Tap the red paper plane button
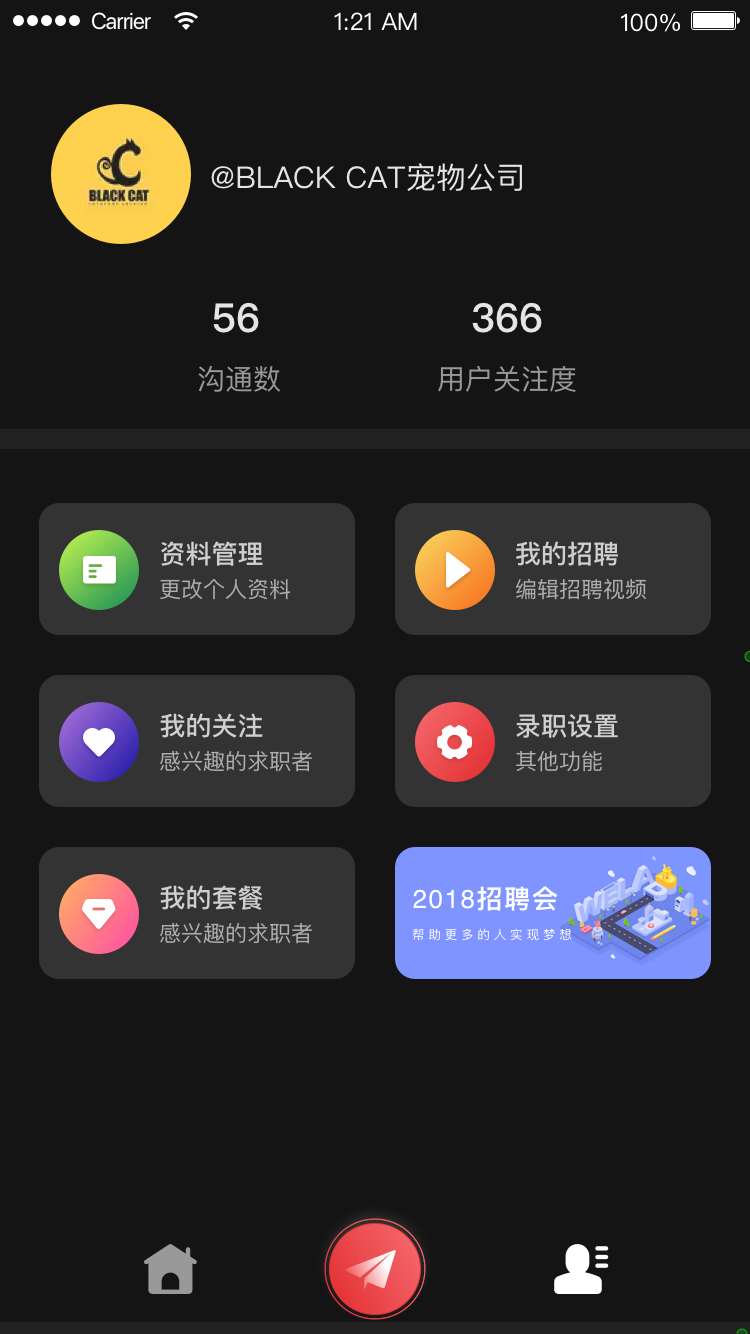Image resolution: width=750 pixels, height=1334 pixels. click(375, 1269)
